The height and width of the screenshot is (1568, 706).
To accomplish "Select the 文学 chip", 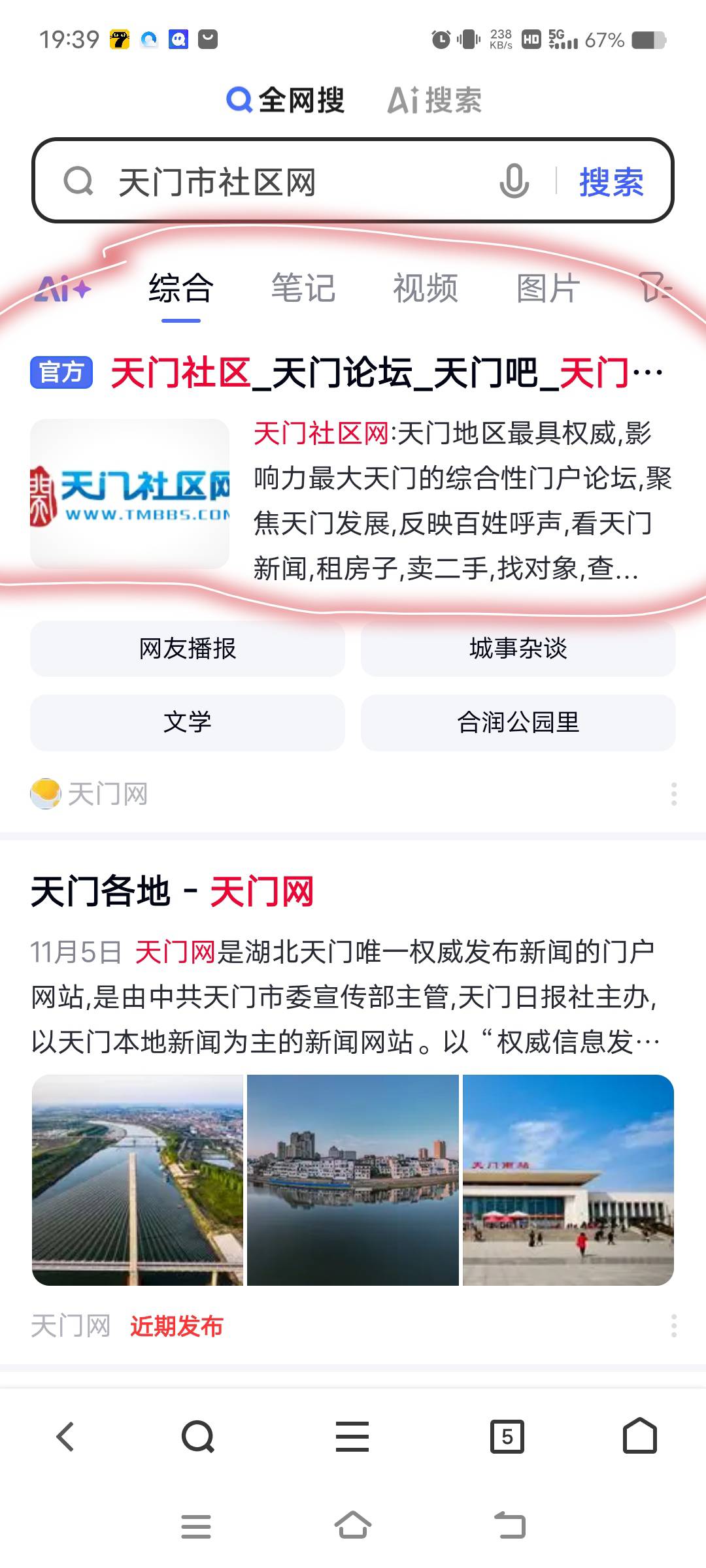I will point(188,723).
